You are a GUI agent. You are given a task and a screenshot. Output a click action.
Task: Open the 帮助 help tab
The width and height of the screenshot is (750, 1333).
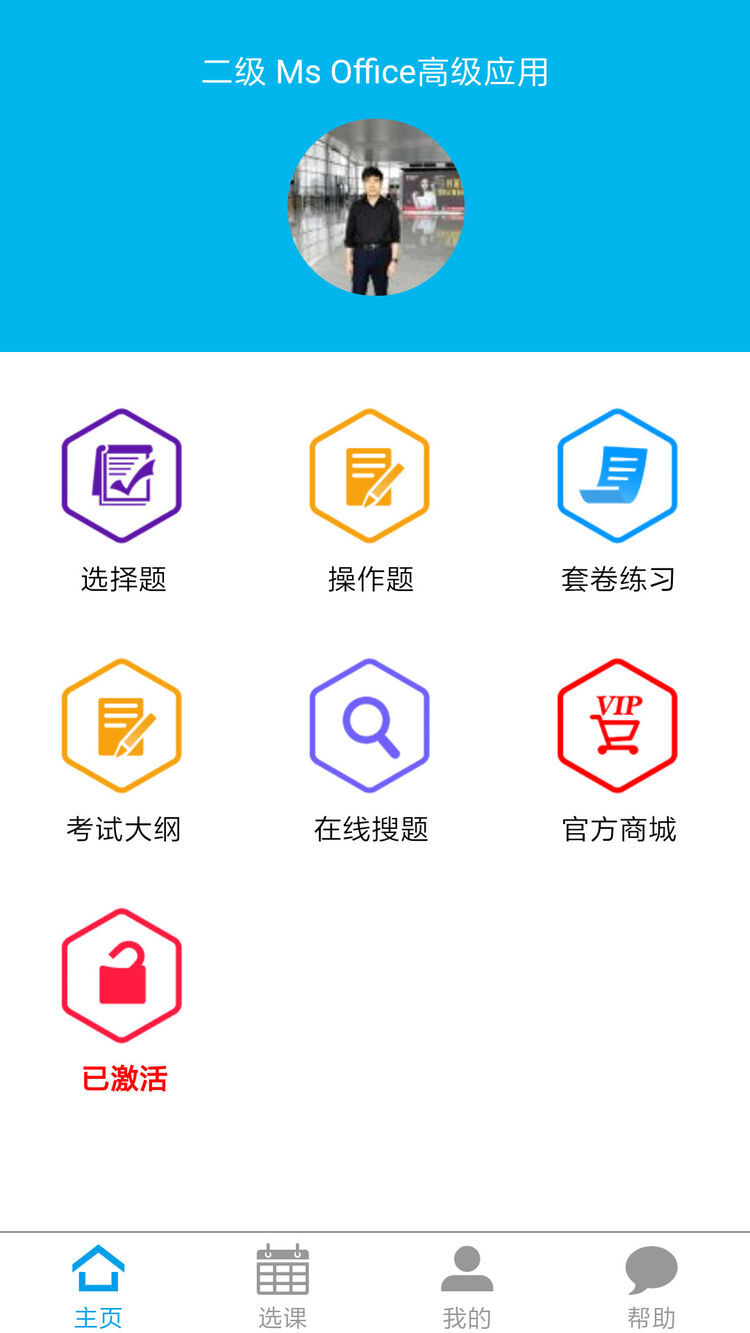pyautogui.click(x=651, y=1285)
